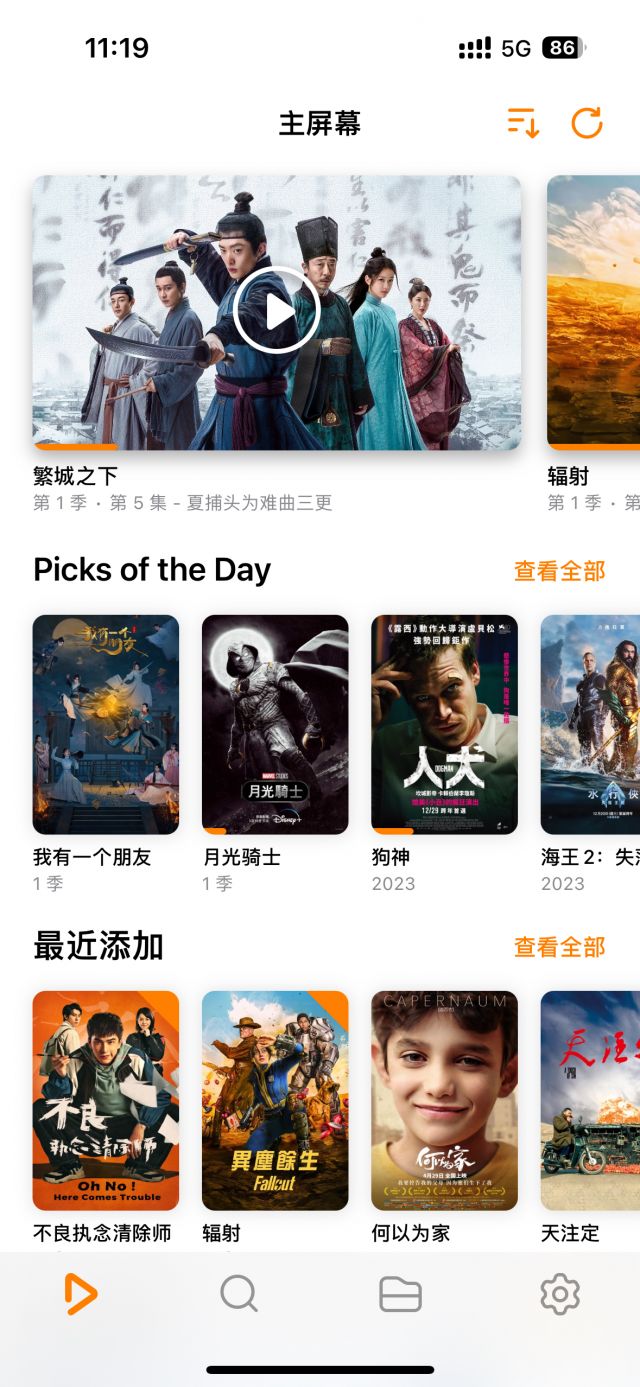Switch to the library folder tab
This screenshot has width=640, height=1387.
point(400,1294)
